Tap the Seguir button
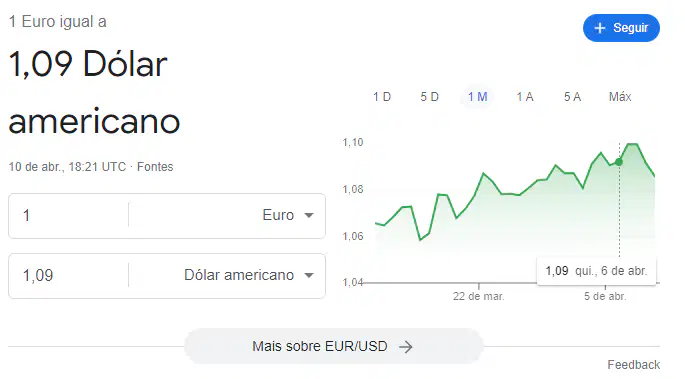685x379 pixels. 621,28
